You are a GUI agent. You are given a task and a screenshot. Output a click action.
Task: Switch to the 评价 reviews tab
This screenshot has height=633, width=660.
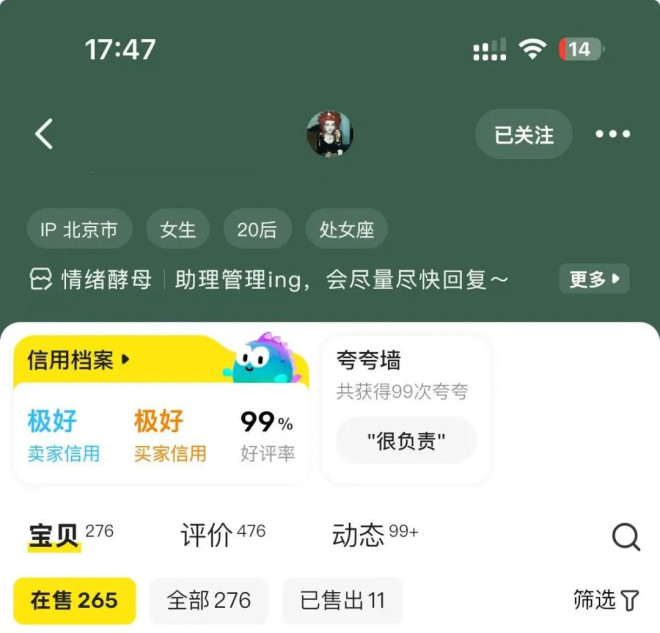(208, 536)
